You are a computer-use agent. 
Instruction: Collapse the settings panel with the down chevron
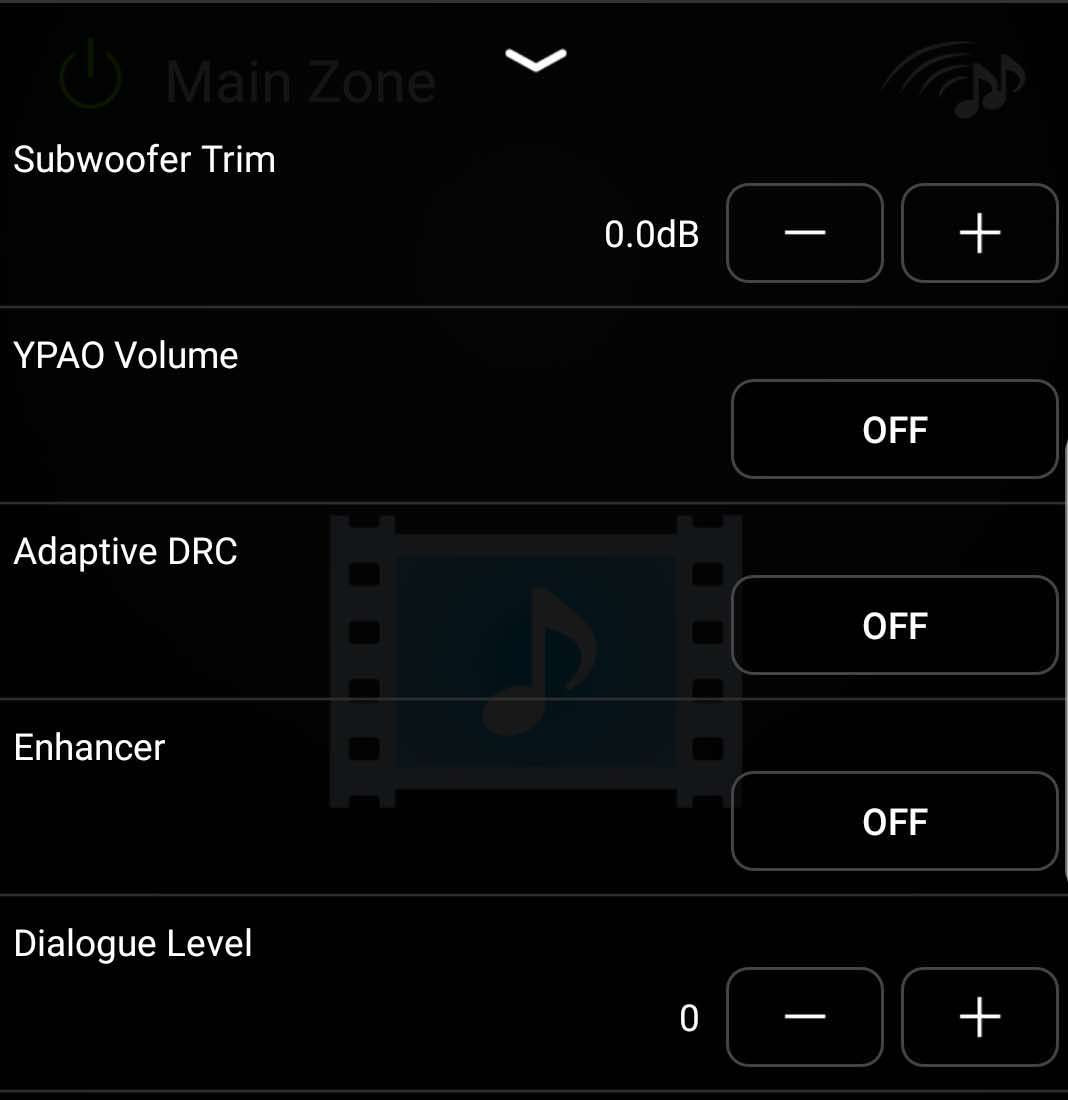536,61
